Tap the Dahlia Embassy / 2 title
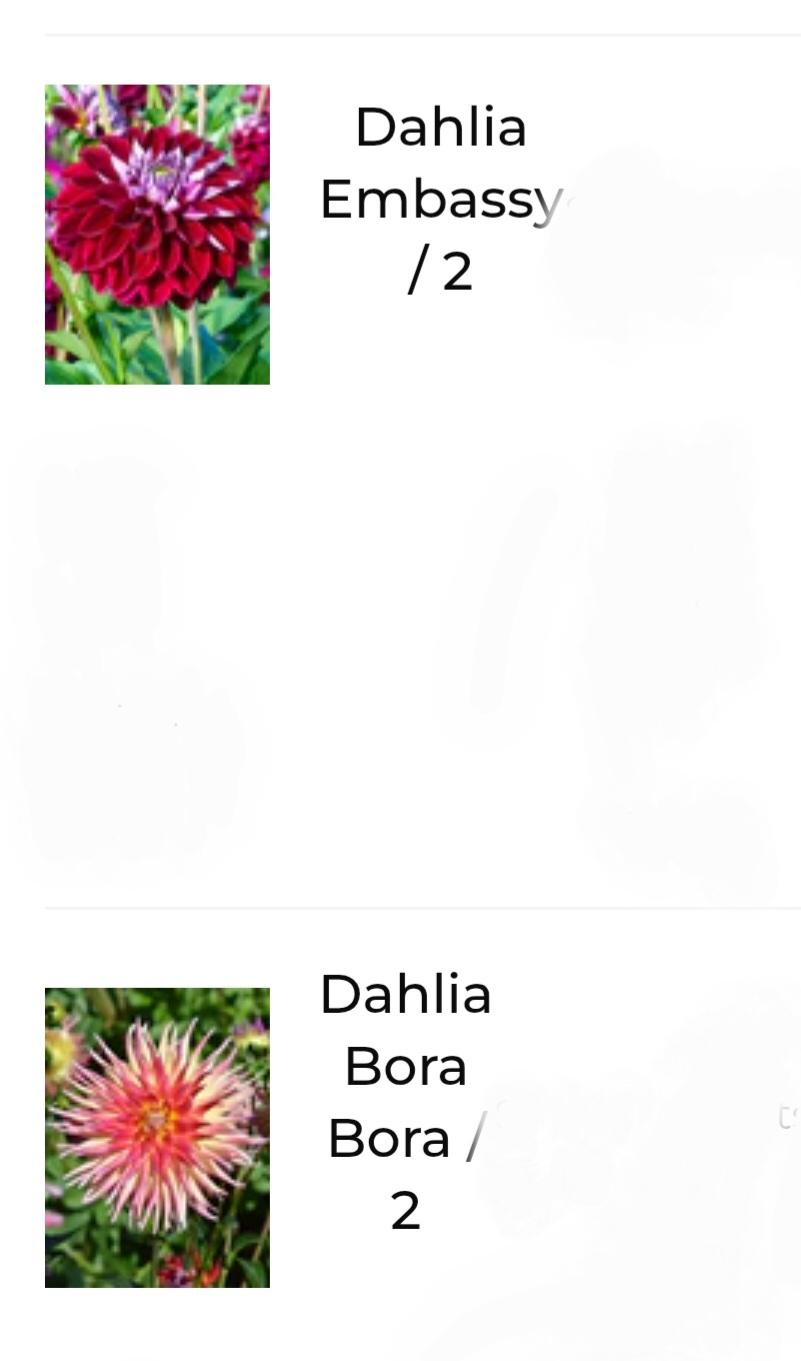Image resolution: width=801 pixels, height=1361 pixels. (441, 199)
